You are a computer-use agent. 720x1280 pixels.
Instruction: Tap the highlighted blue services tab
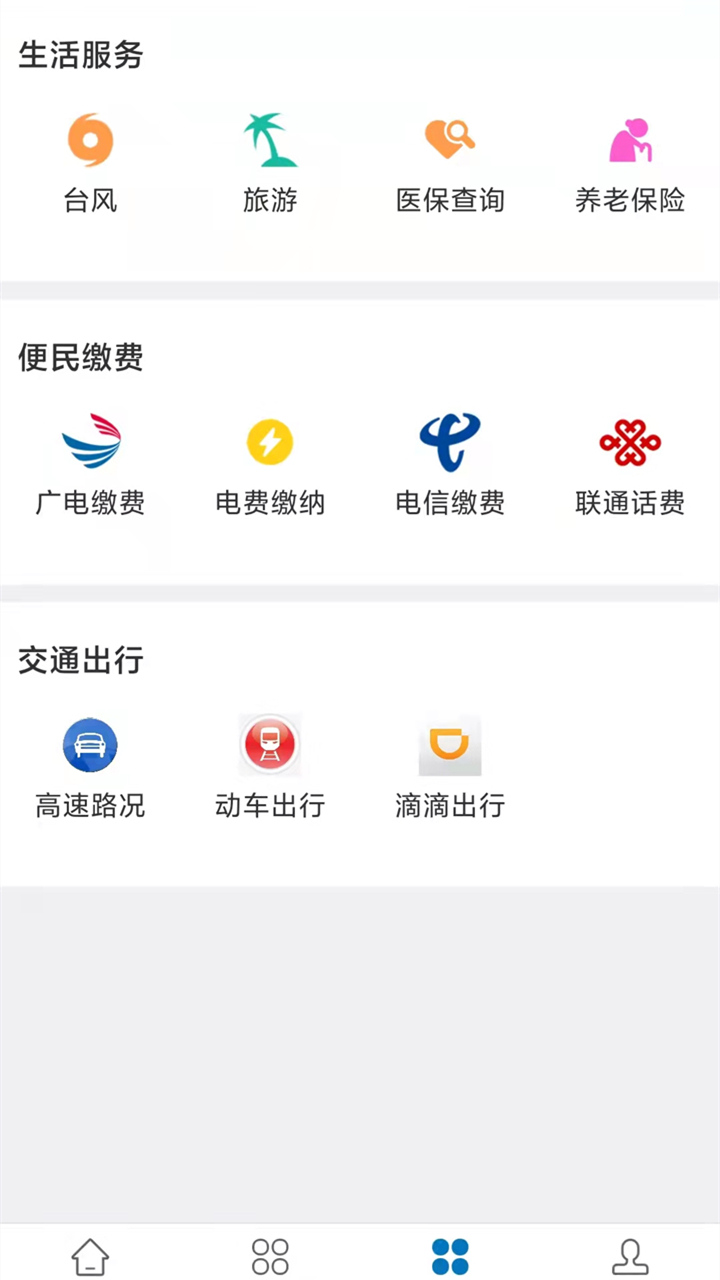pyautogui.click(x=450, y=1256)
